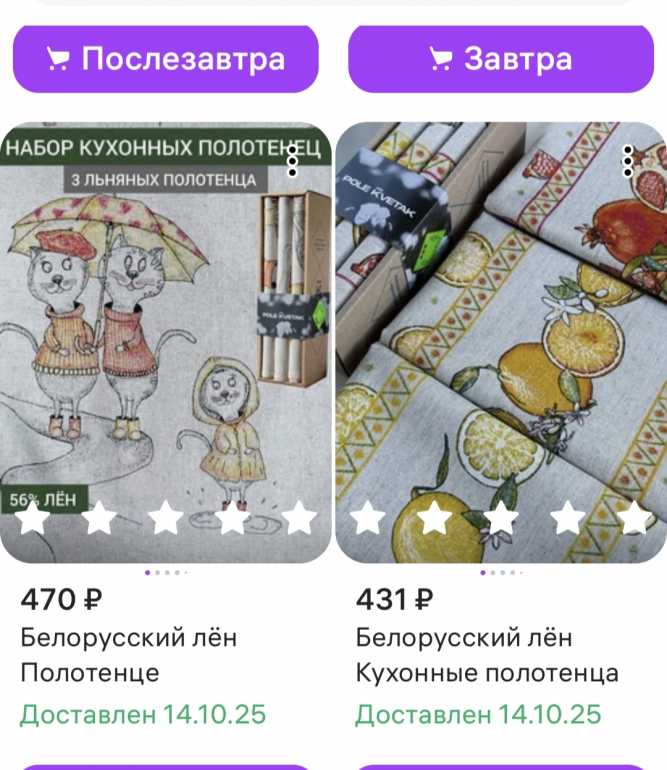
Task: Give Кухонные полотенца a three-star rating
Action: [x=501, y=518]
